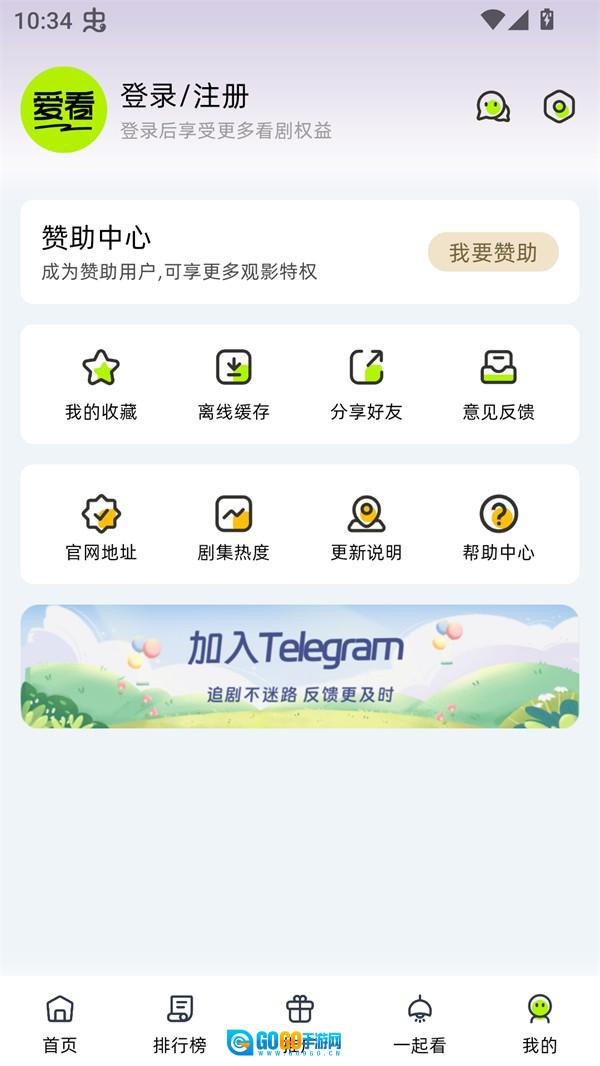Image resolution: width=600 pixels, height=1066 pixels.
Task: Tap the 爱看 profile avatar
Action: point(64,110)
